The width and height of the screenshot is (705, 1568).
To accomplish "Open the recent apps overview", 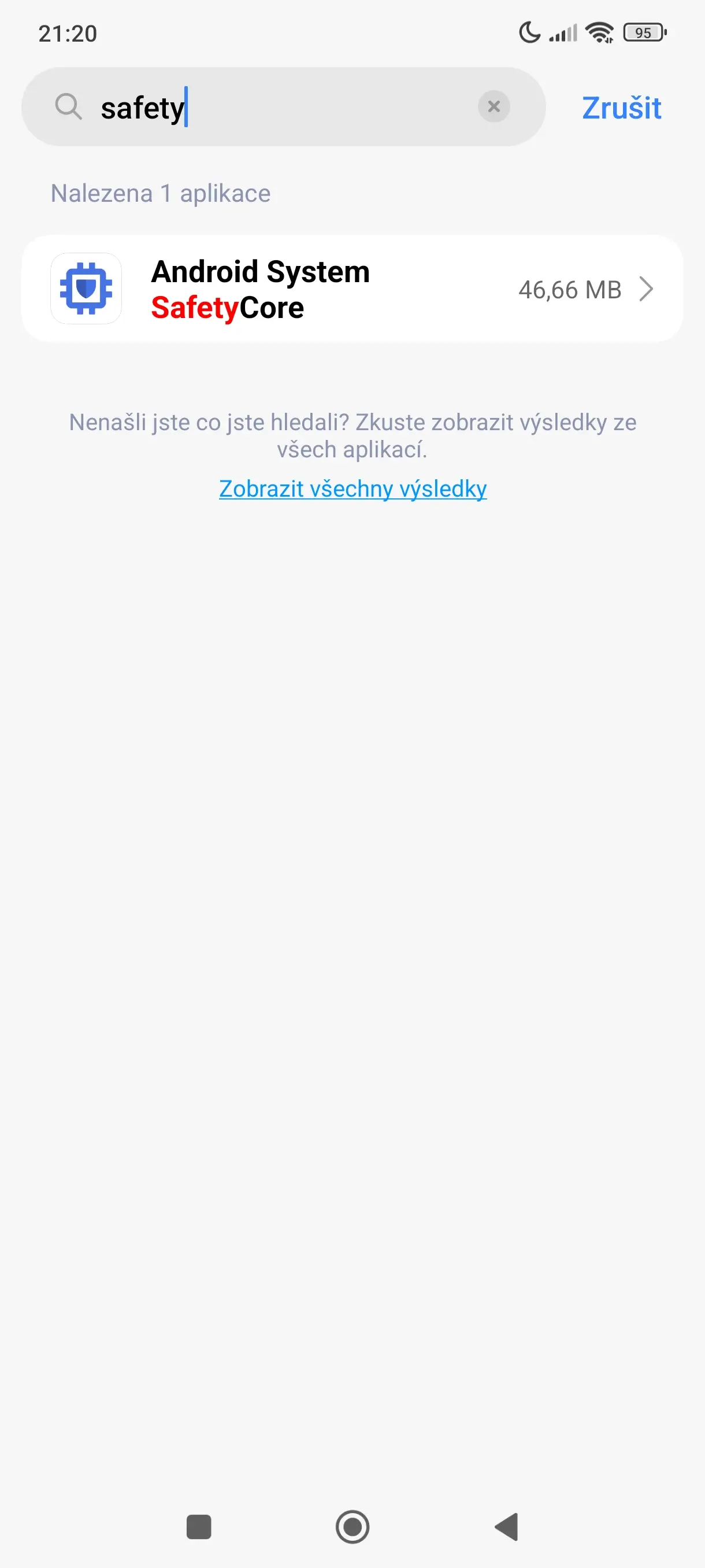I will (x=198, y=1526).
